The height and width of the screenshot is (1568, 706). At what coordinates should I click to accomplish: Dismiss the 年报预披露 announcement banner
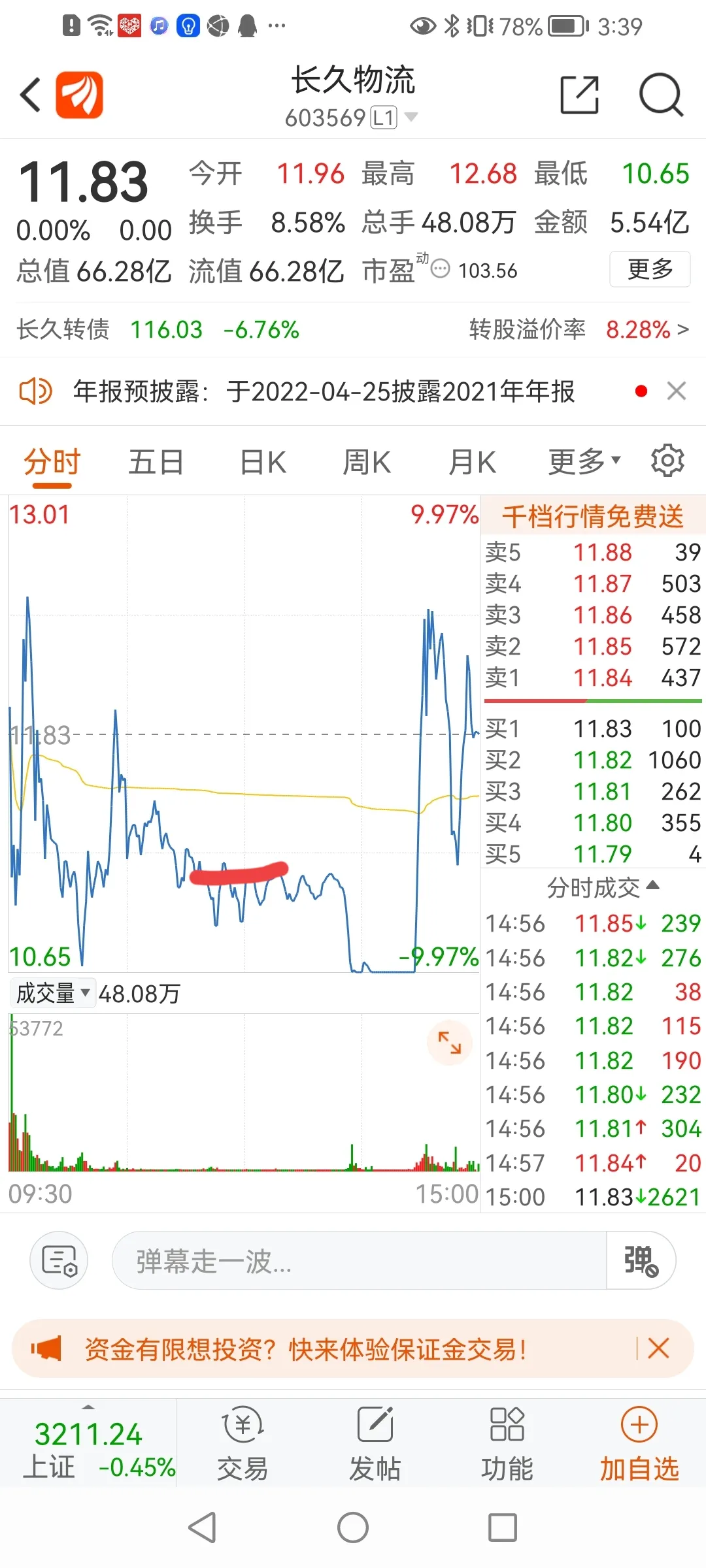[677, 391]
